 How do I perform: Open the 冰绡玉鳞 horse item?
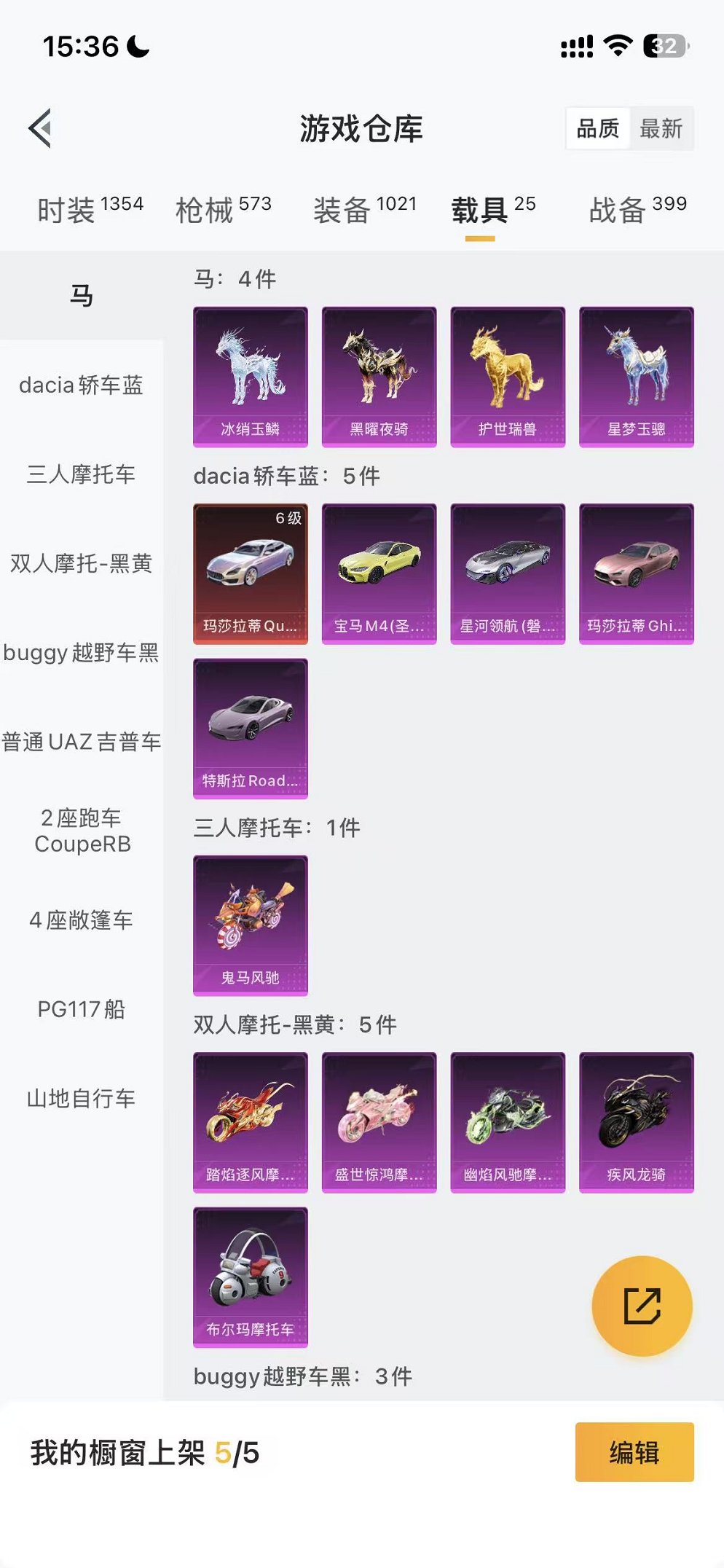(250, 375)
